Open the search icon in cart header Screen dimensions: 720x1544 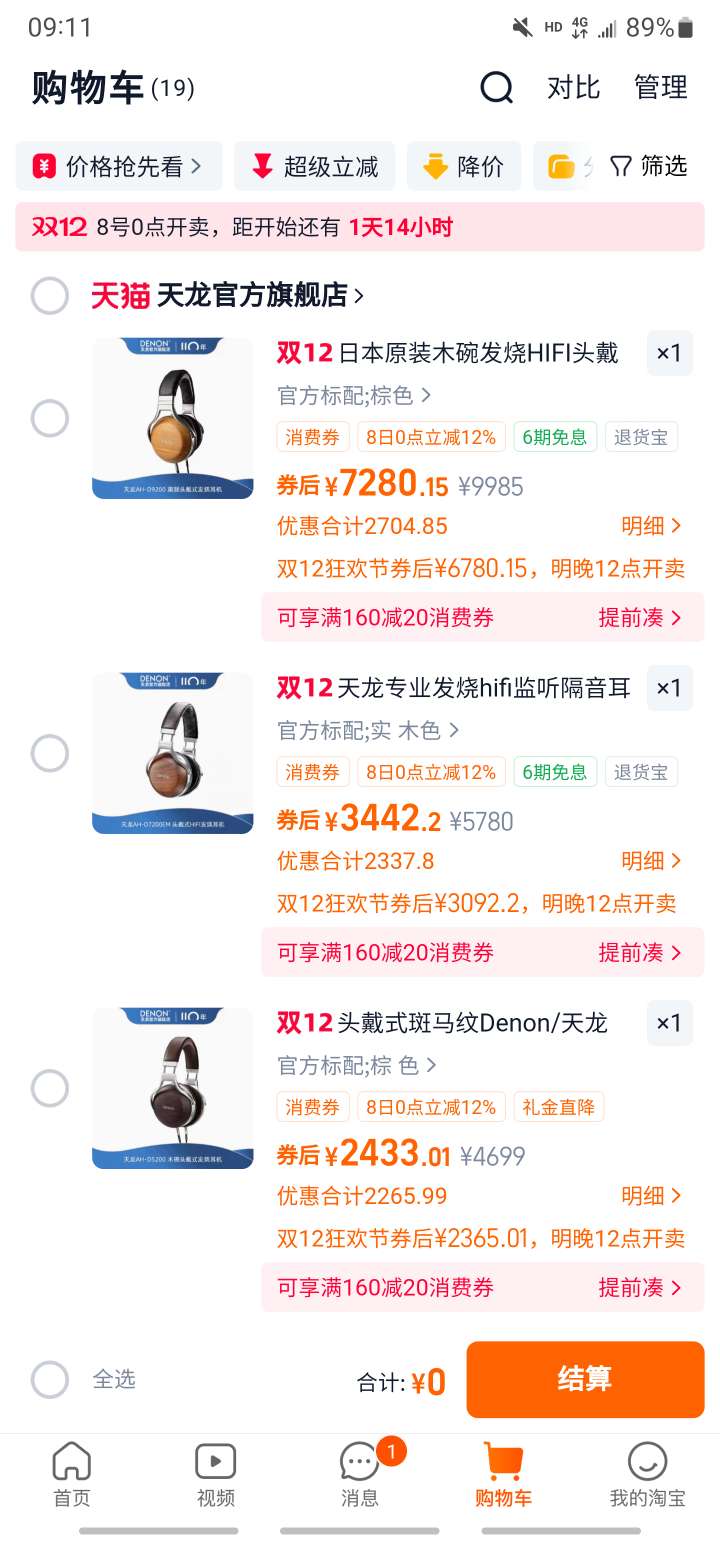(x=496, y=88)
